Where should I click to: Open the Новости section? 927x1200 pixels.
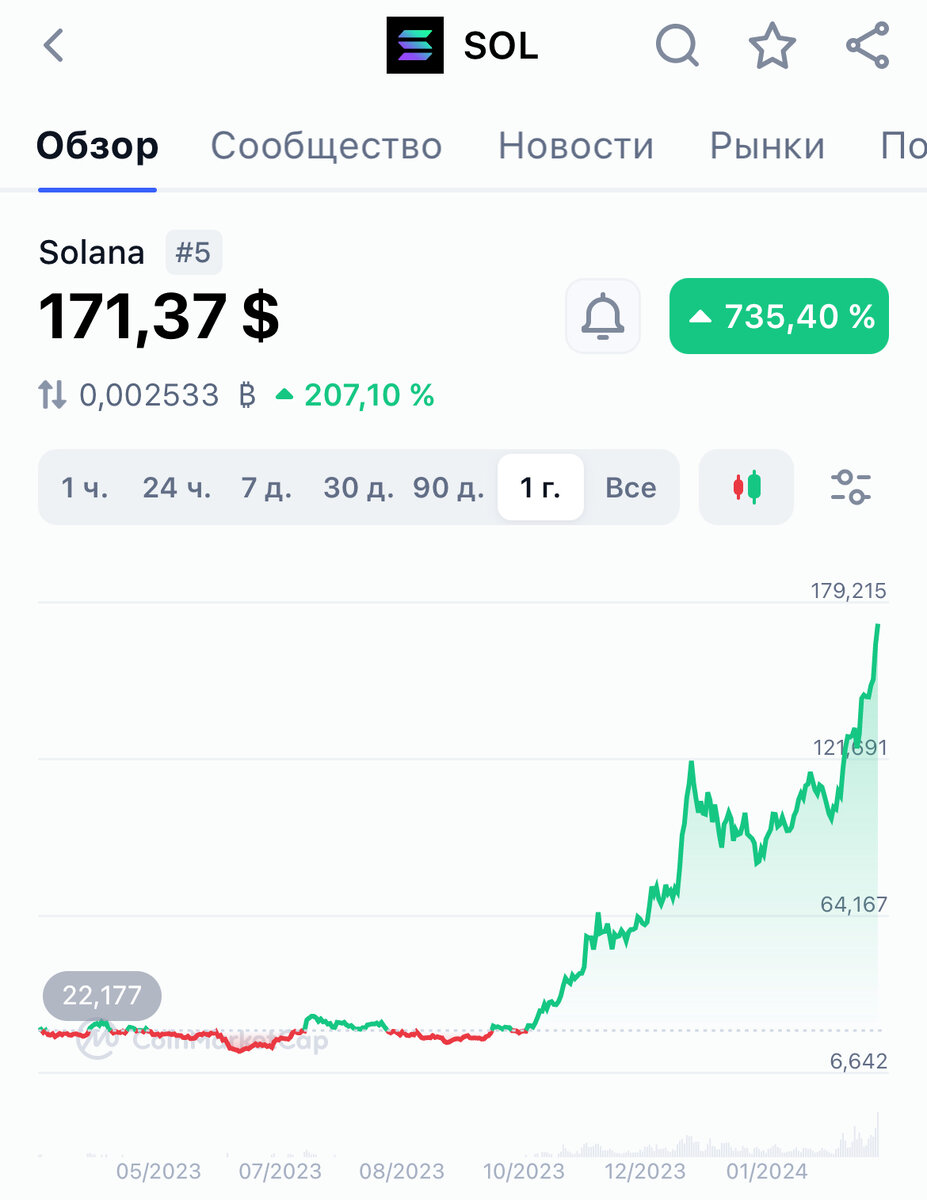(575, 146)
